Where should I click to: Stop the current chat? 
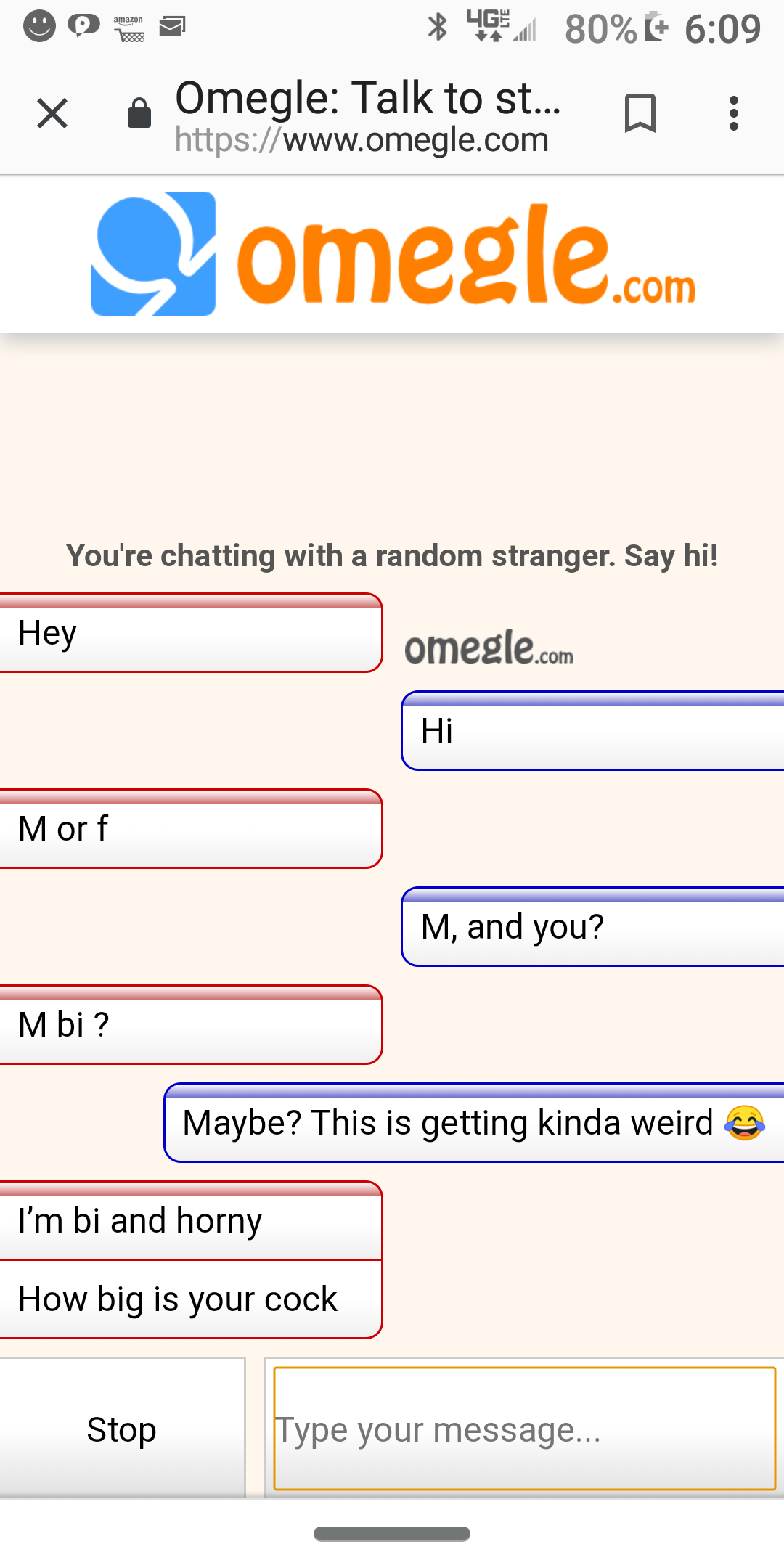[122, 1429]
